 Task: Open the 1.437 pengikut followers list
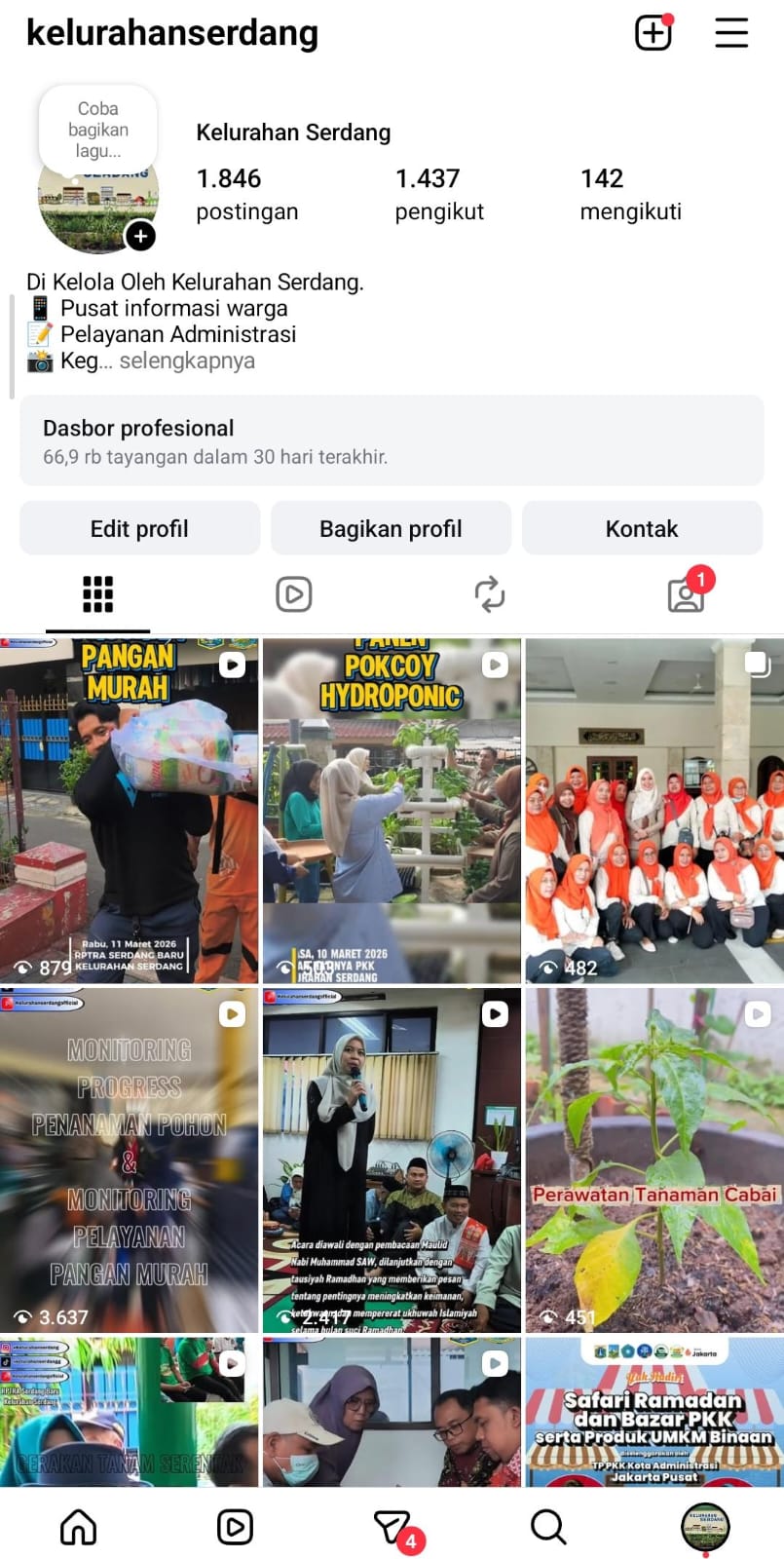tap(438, 194)
